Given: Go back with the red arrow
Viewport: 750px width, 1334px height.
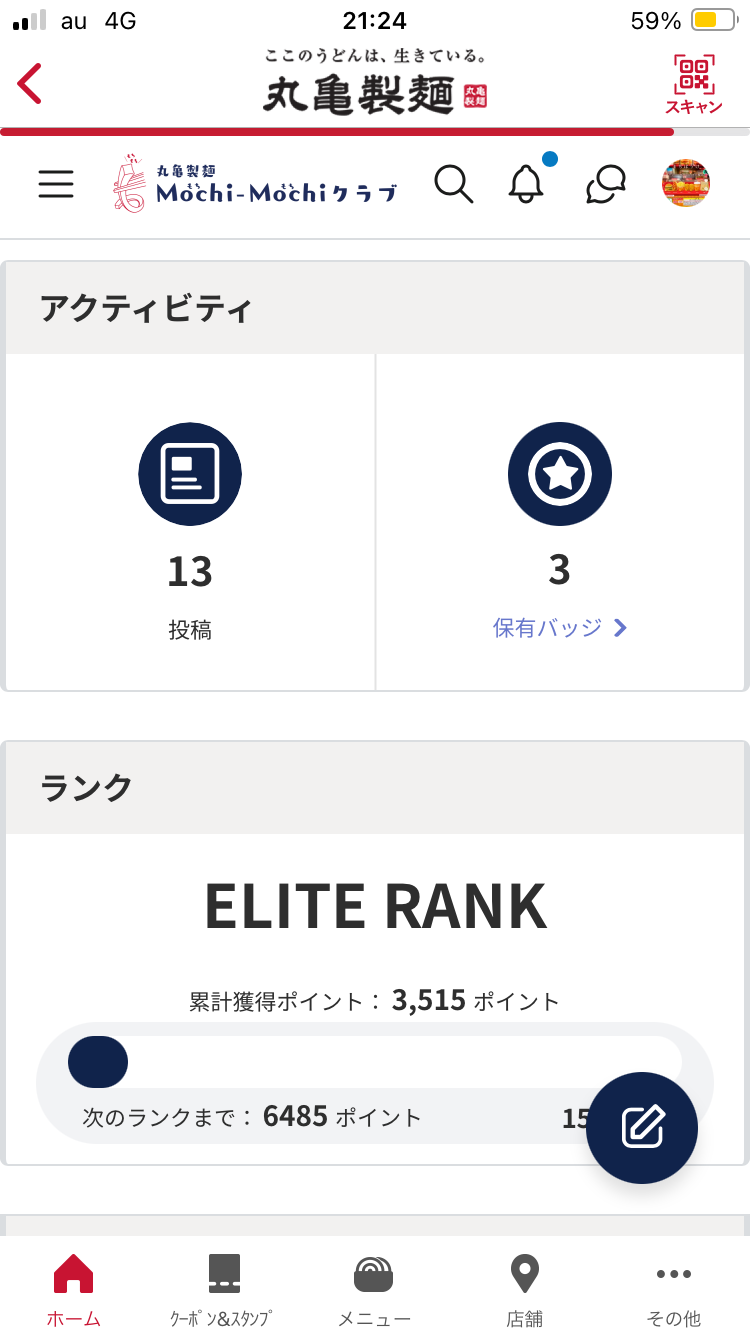Looking at the screenshot, I should [x=30, y=84].
